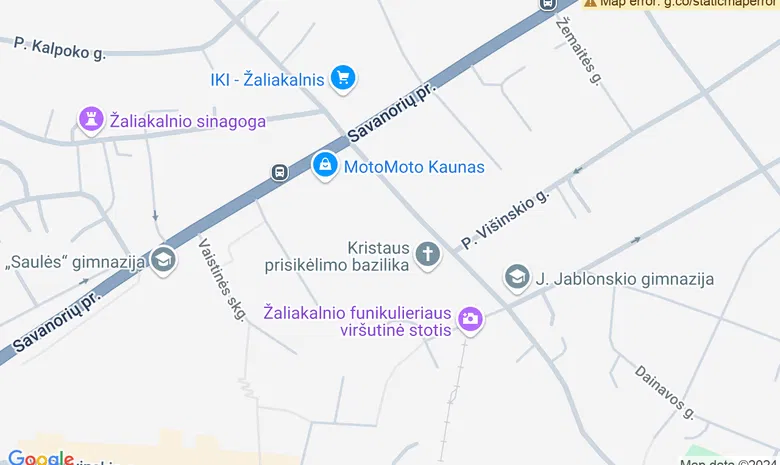Open Kristaus prisikėlimo bazilika church marker
Viewport: 780px width, 465px height.
pos(428,254)
